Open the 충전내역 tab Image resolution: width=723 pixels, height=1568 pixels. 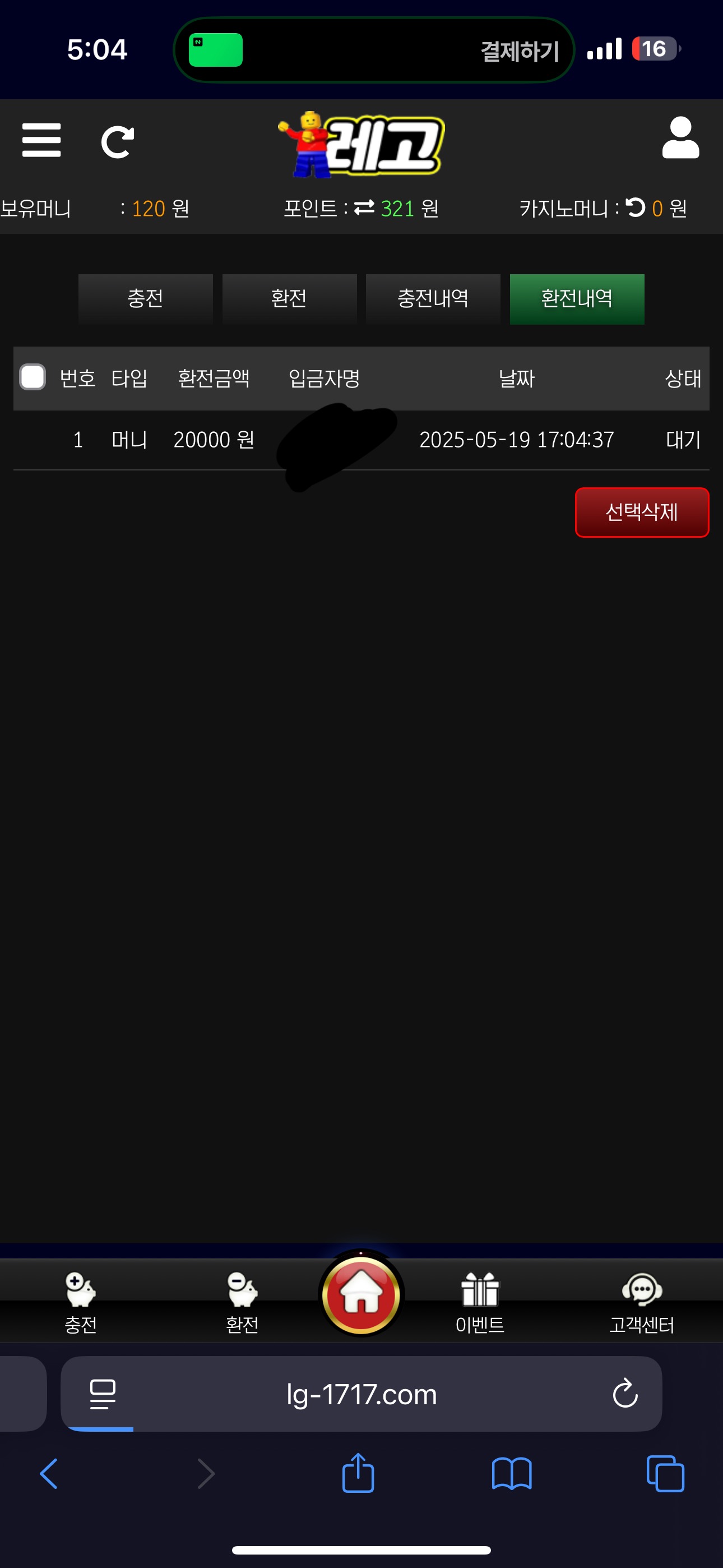point(433,299)
